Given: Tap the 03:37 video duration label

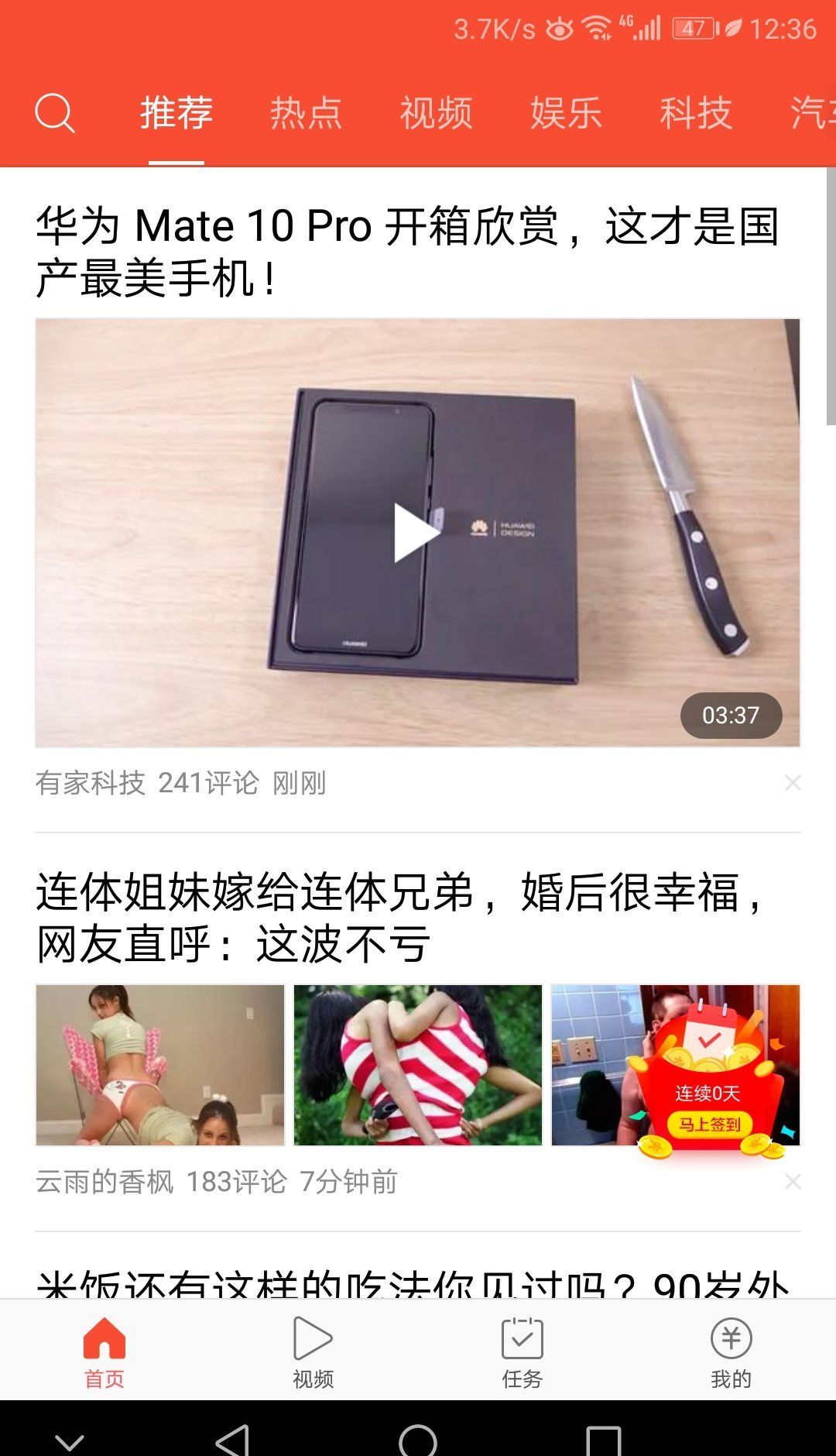Looking at the screenshot, I should [x=731, y=716].
